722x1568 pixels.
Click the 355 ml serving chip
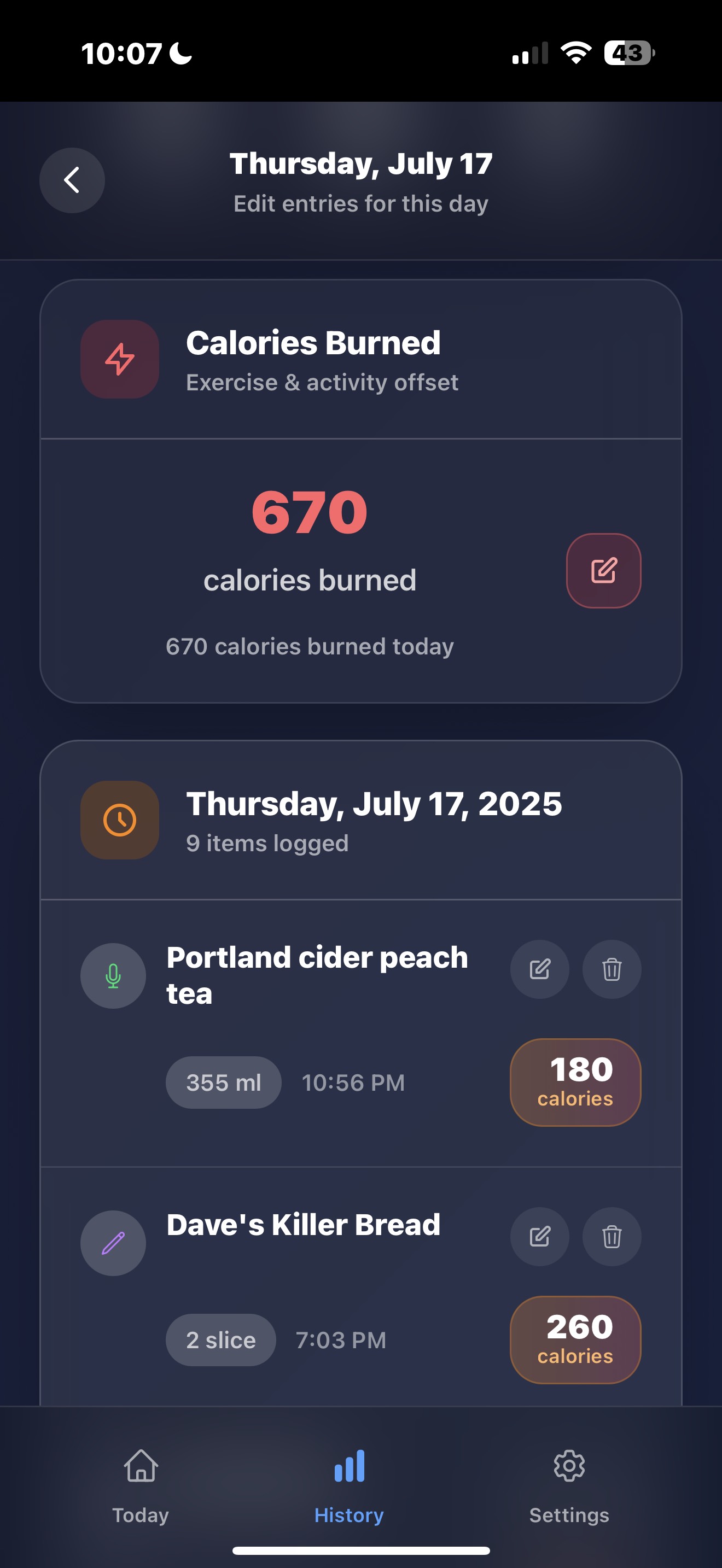coord(223,1083)
